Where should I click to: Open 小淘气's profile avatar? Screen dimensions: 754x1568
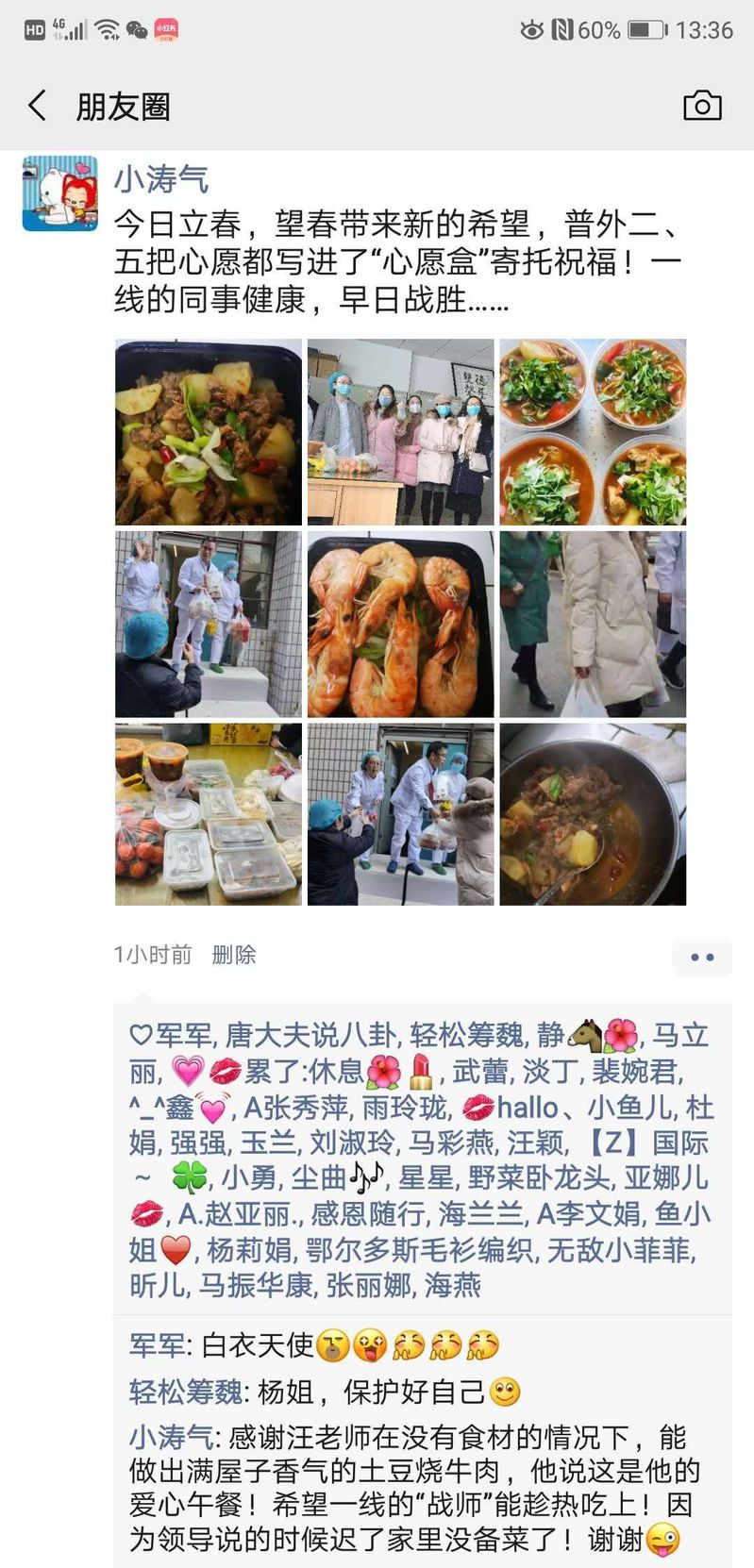click(60, 193)
